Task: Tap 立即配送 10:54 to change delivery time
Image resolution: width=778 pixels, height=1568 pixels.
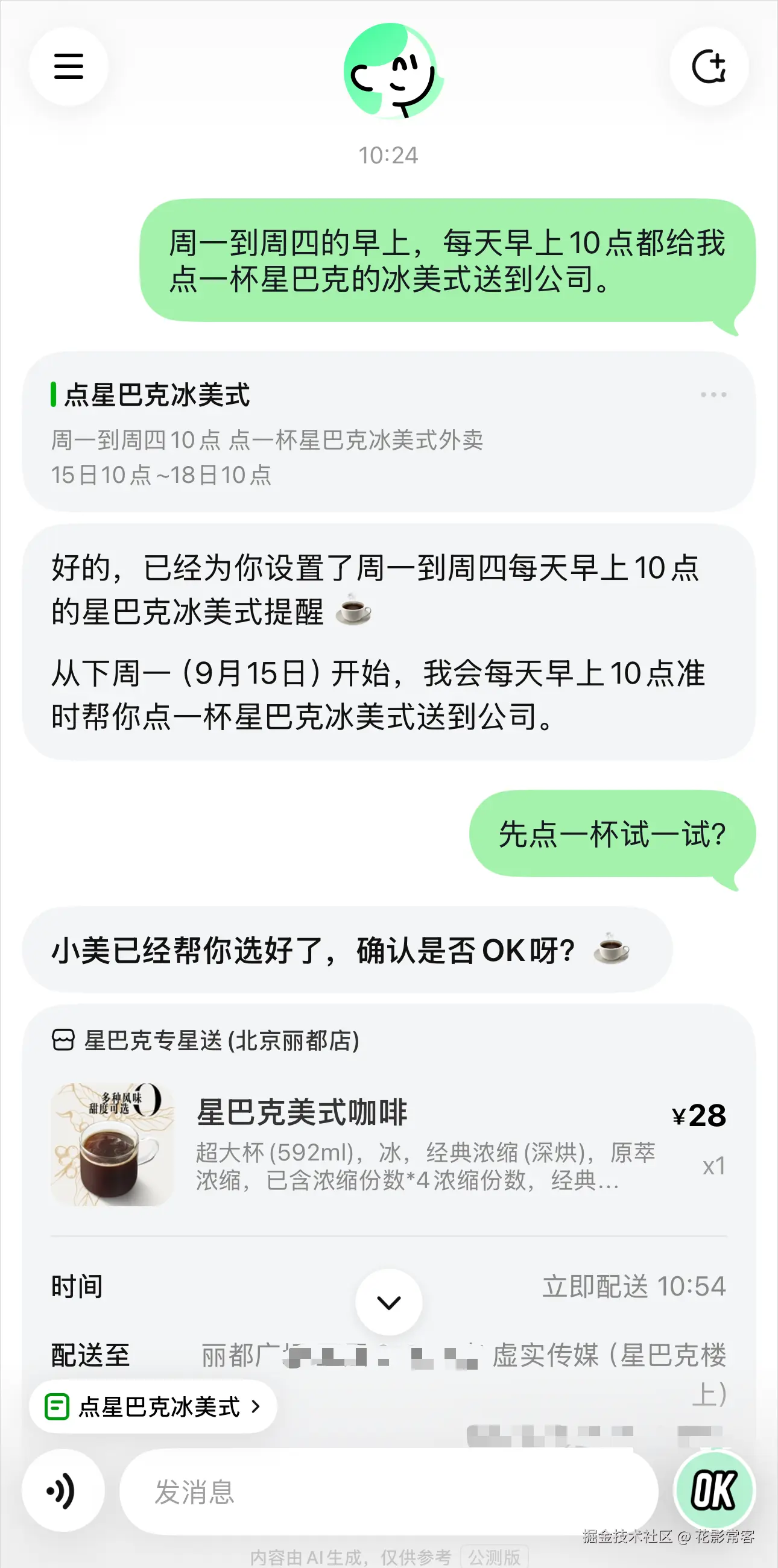Action: pyautogui.click(x=636, y=1286)
